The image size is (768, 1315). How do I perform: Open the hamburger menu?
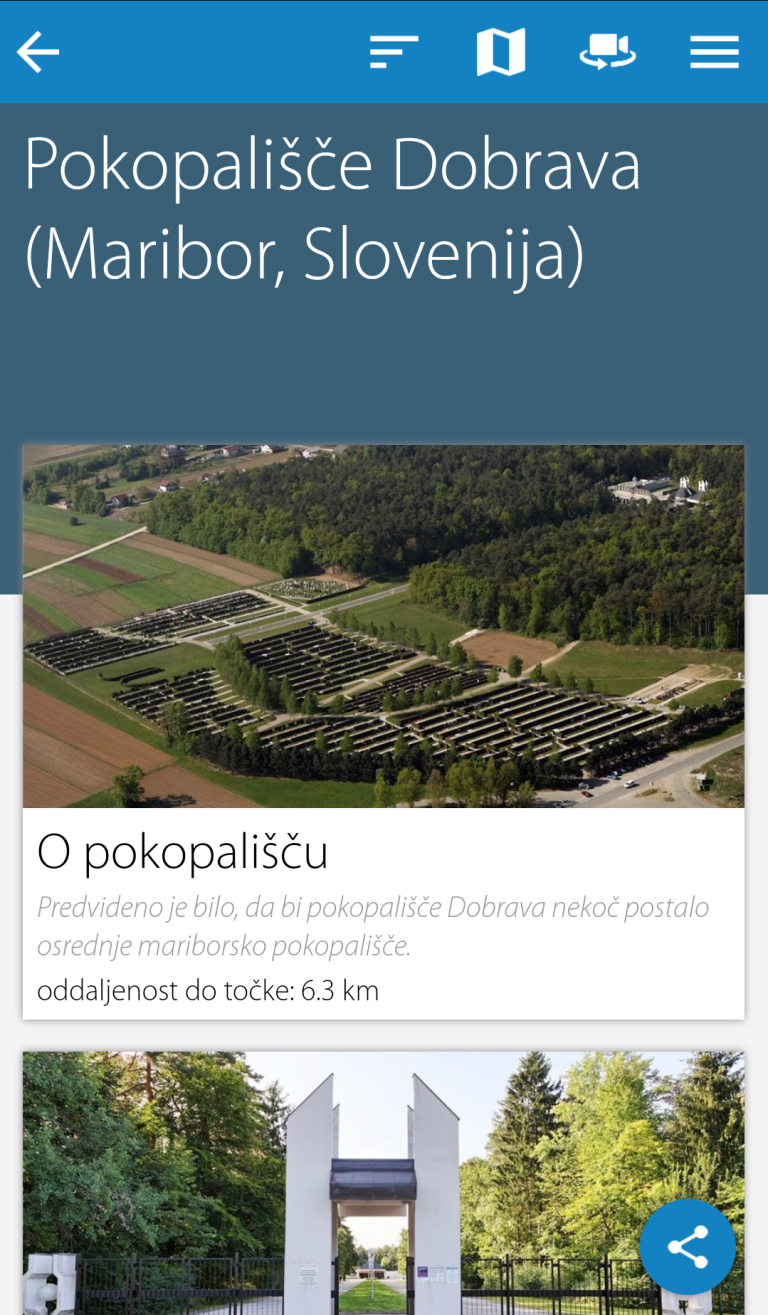coord(714,52)
